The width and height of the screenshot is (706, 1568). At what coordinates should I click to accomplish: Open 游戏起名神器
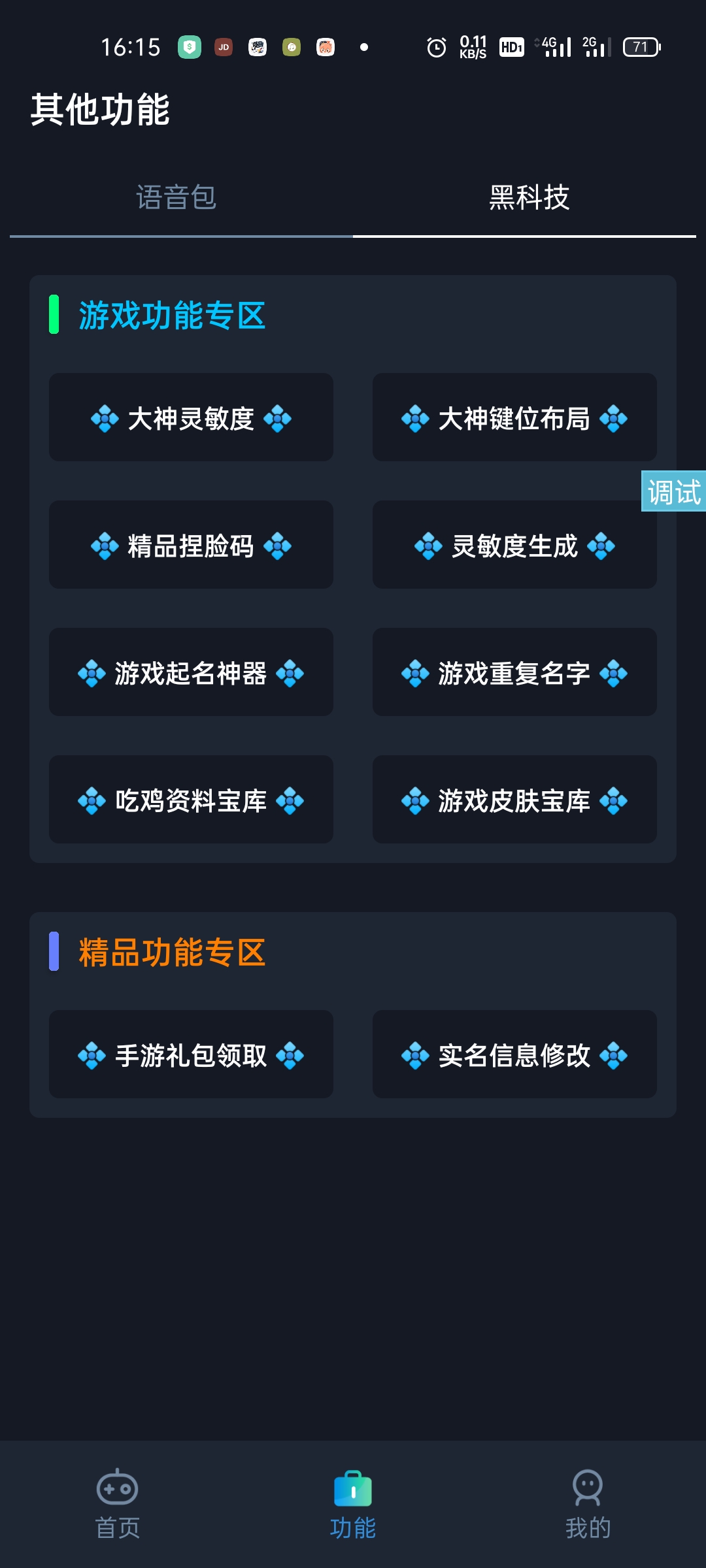tap(191, 673)
